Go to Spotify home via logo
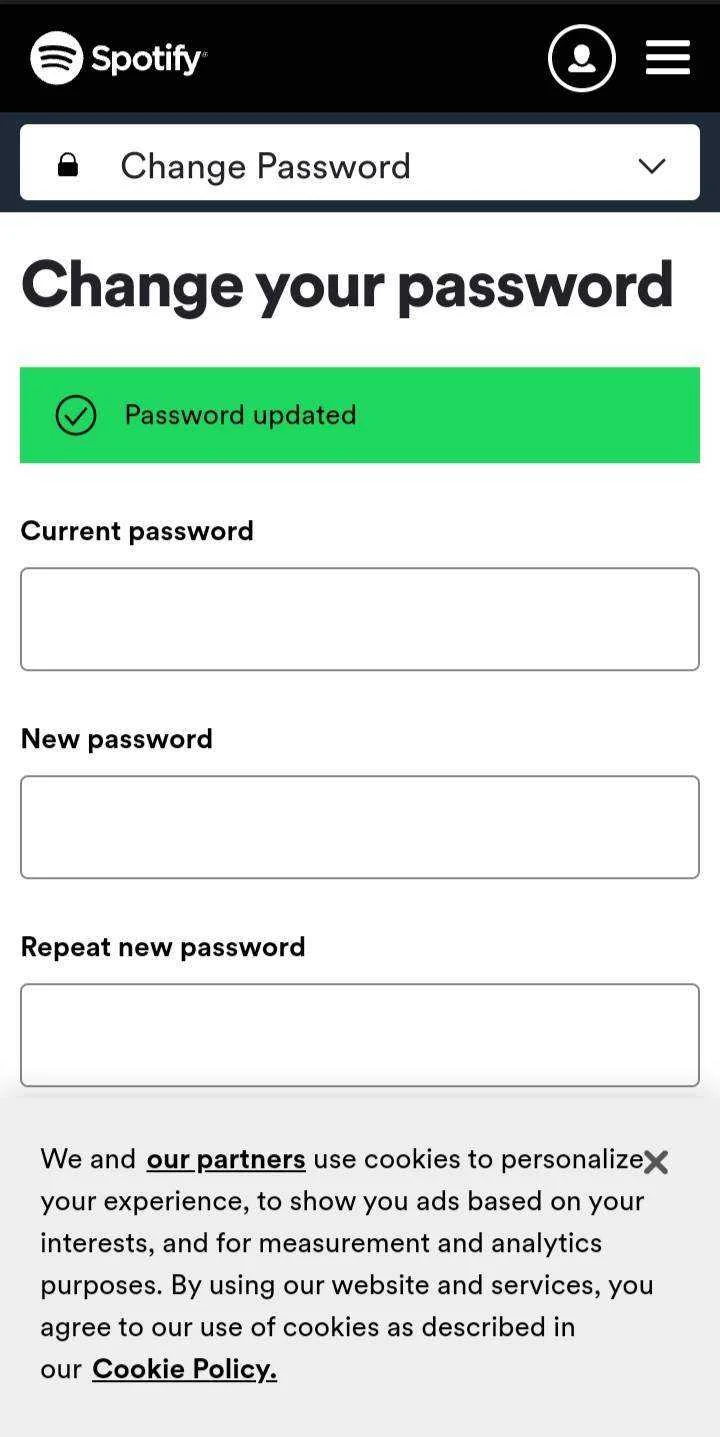Image resolution: width=720 pixels, height=1437 pixels. [118, 58]
